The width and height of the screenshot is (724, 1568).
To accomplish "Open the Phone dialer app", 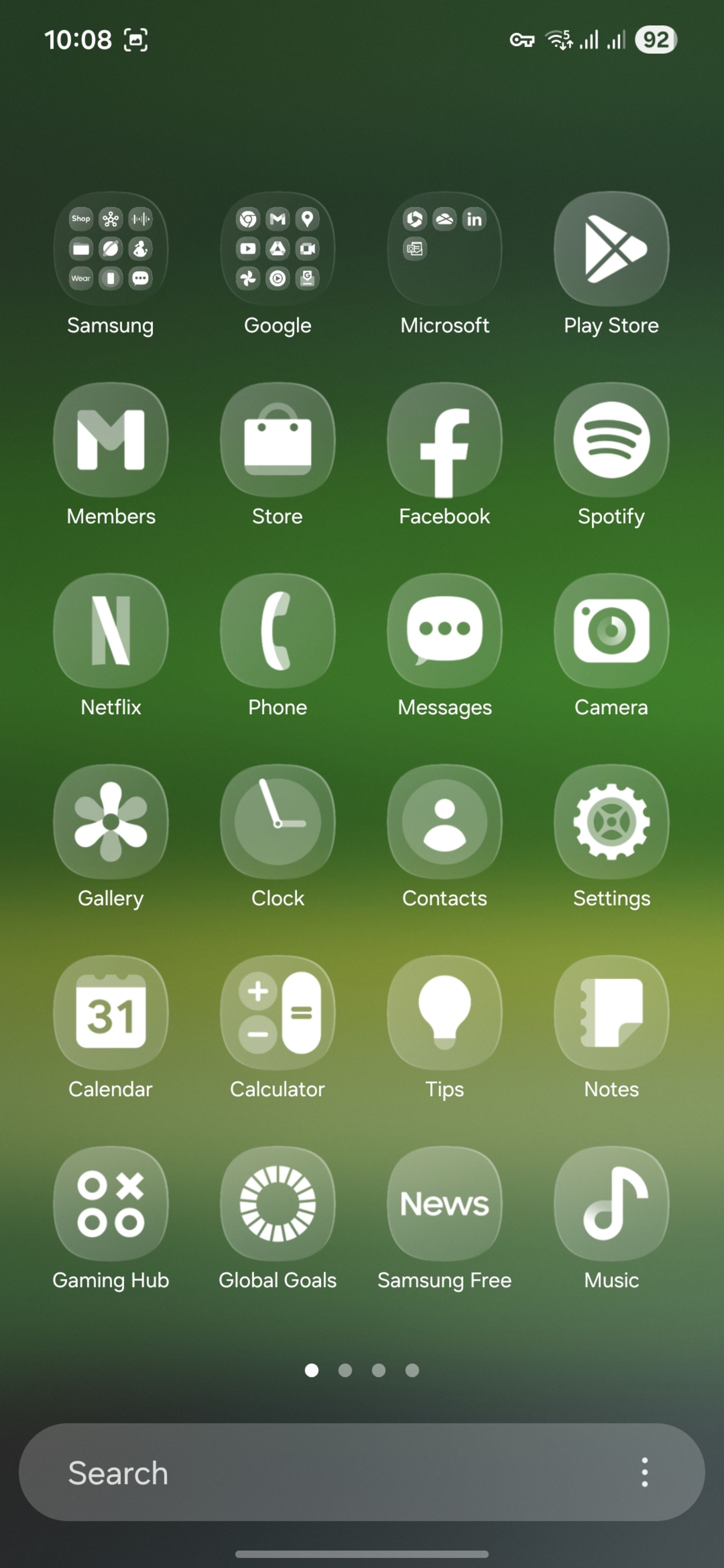I will tap(278, 631).
